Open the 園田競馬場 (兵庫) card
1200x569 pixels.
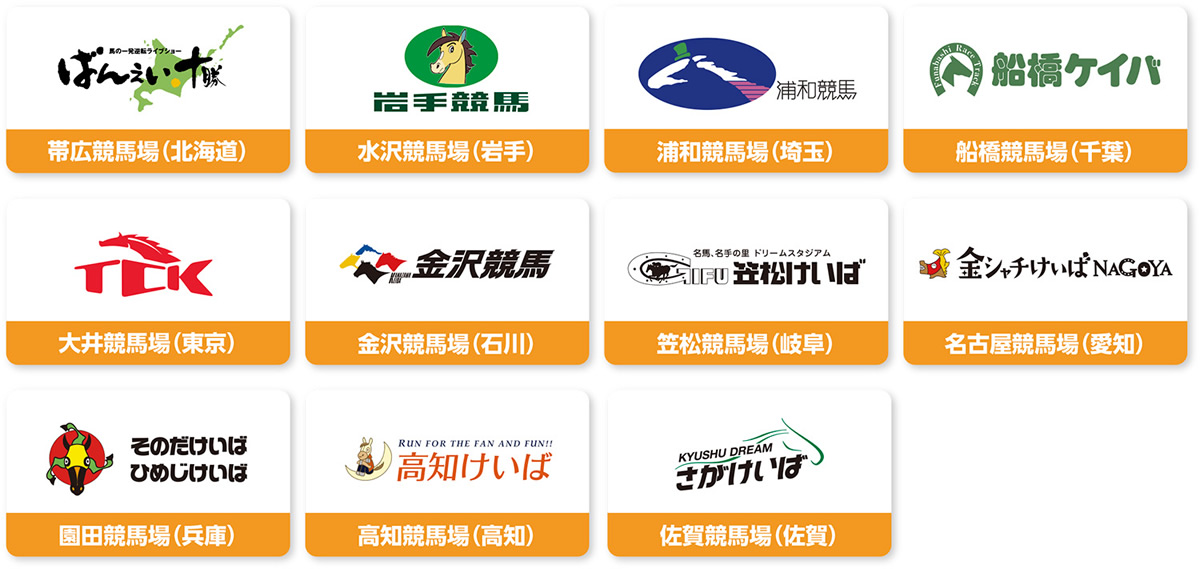(148, 473)
